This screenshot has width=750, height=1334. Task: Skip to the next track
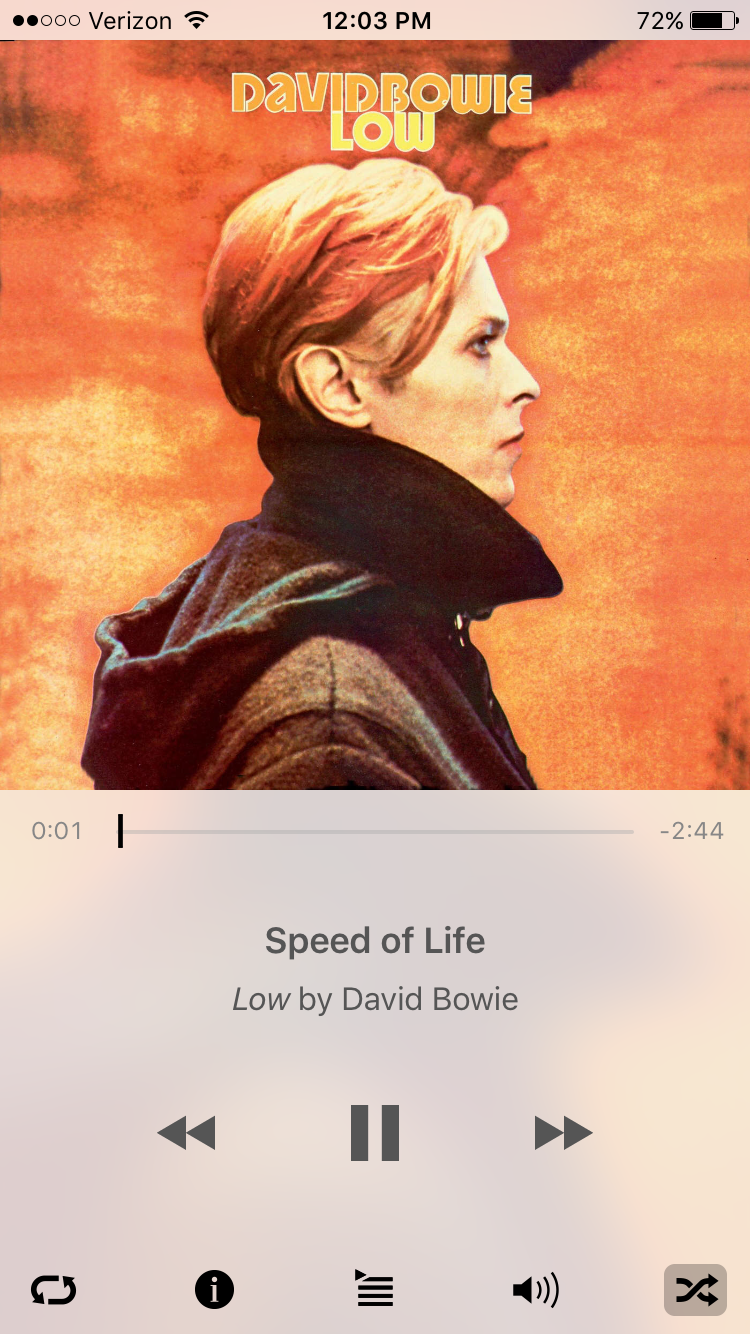point(563,1133)
